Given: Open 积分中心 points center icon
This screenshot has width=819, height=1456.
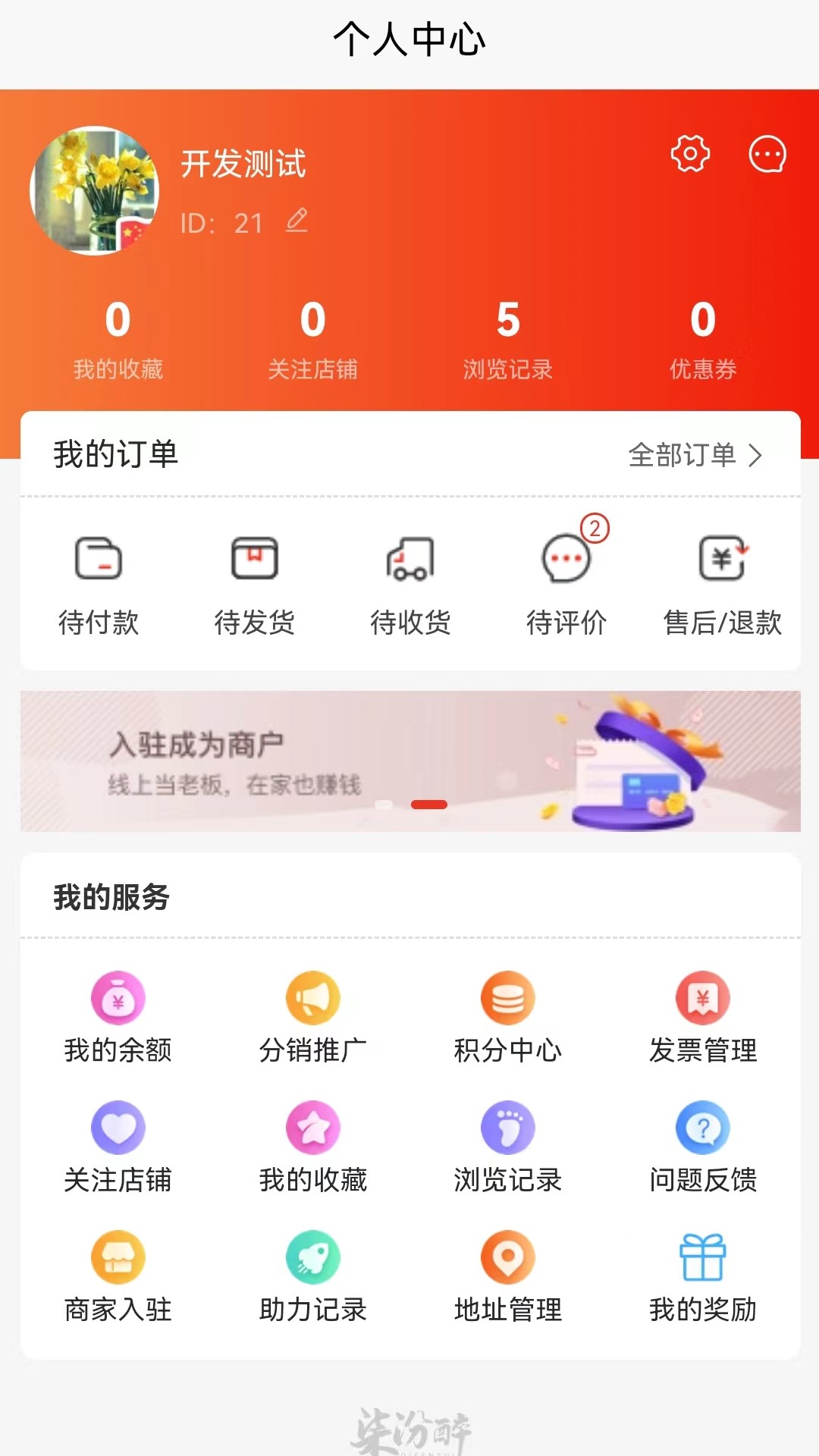Looking at the screenshot, I should click(508, 999).
